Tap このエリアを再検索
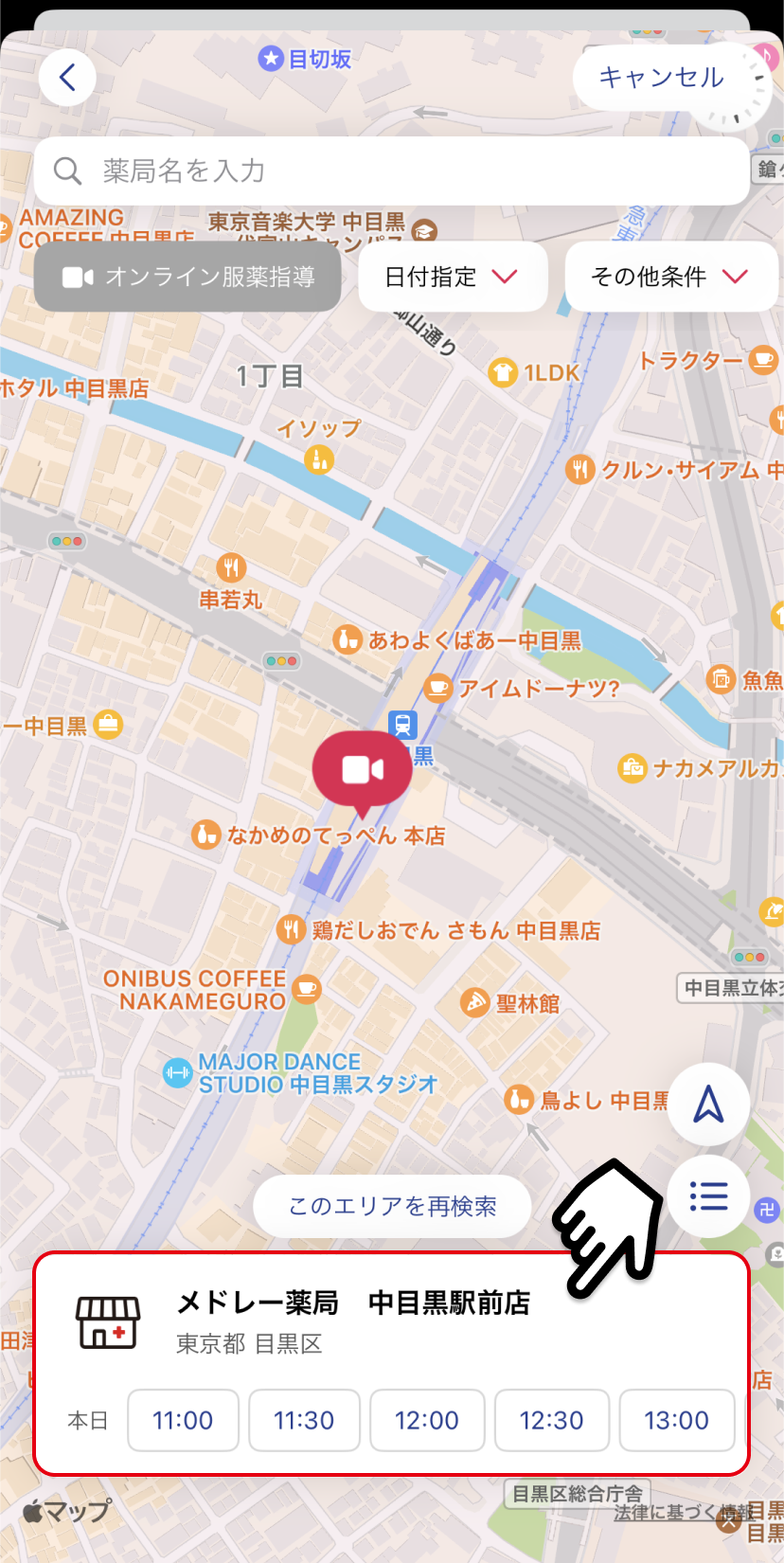 coord(392,1206)
